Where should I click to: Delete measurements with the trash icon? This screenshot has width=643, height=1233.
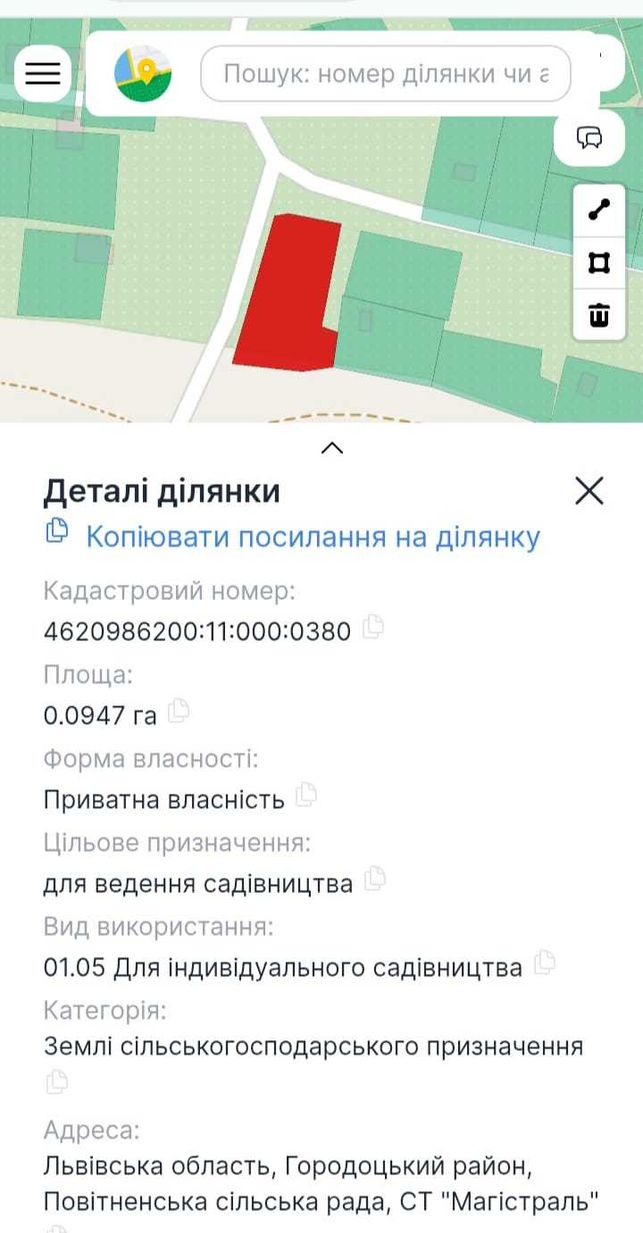599,315
